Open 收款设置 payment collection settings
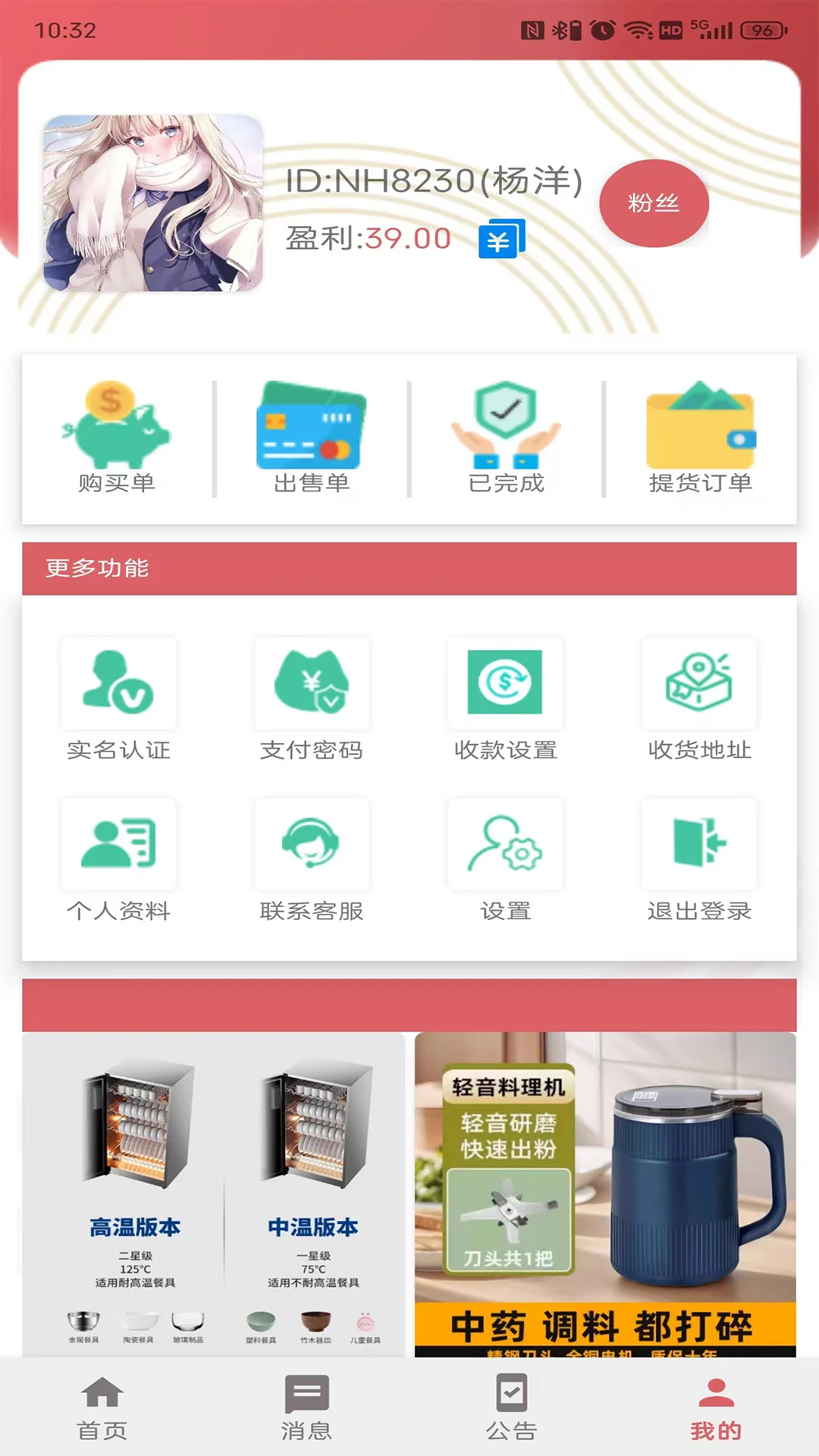819x1456 pixels. (x=504, y=682)
